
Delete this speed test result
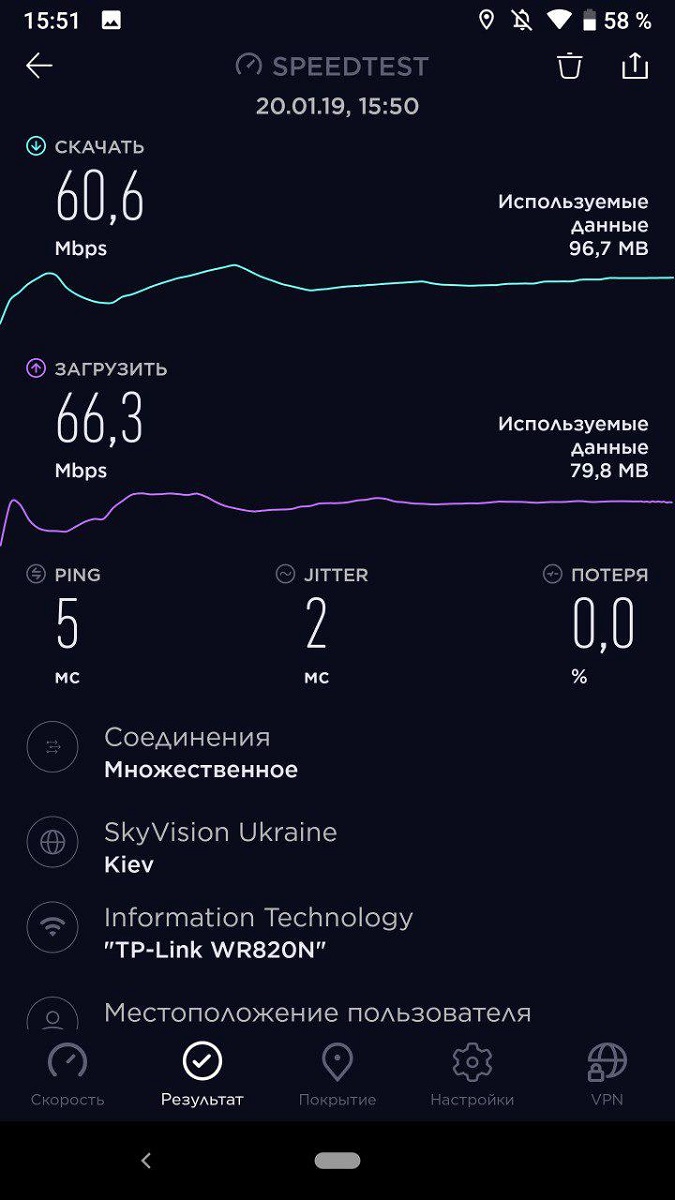(x=569, y=66)
